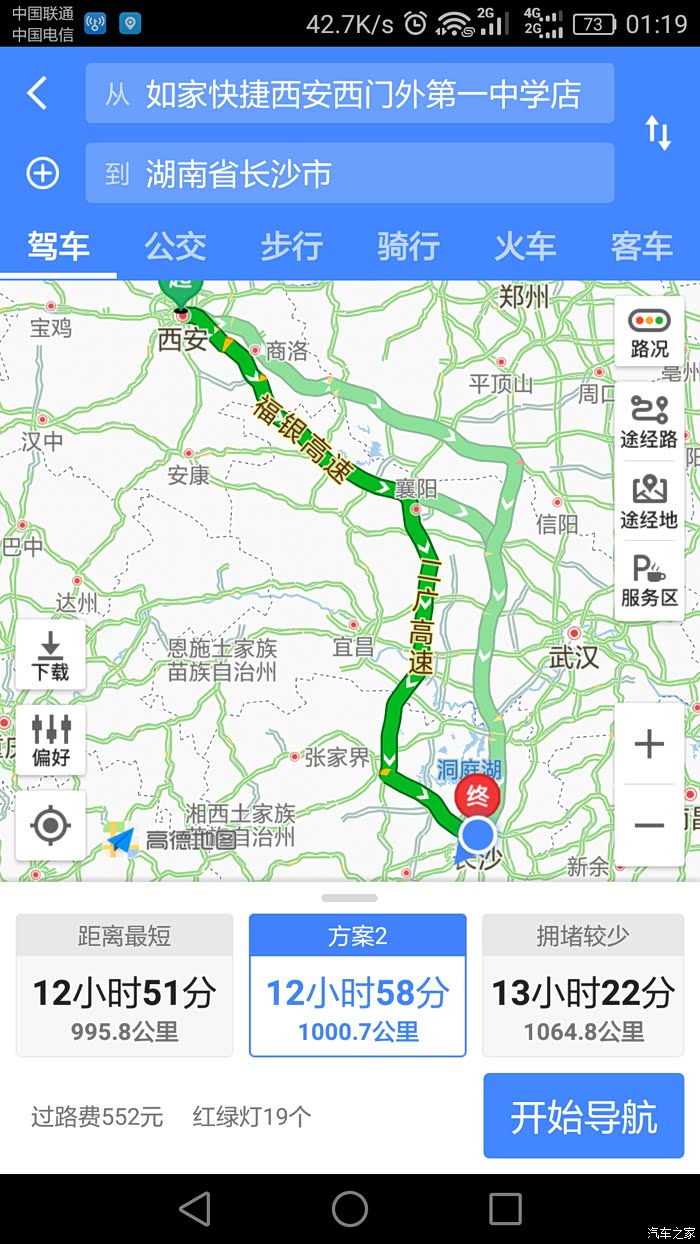Toggle the 路况 traffic layer

[649, 335]
